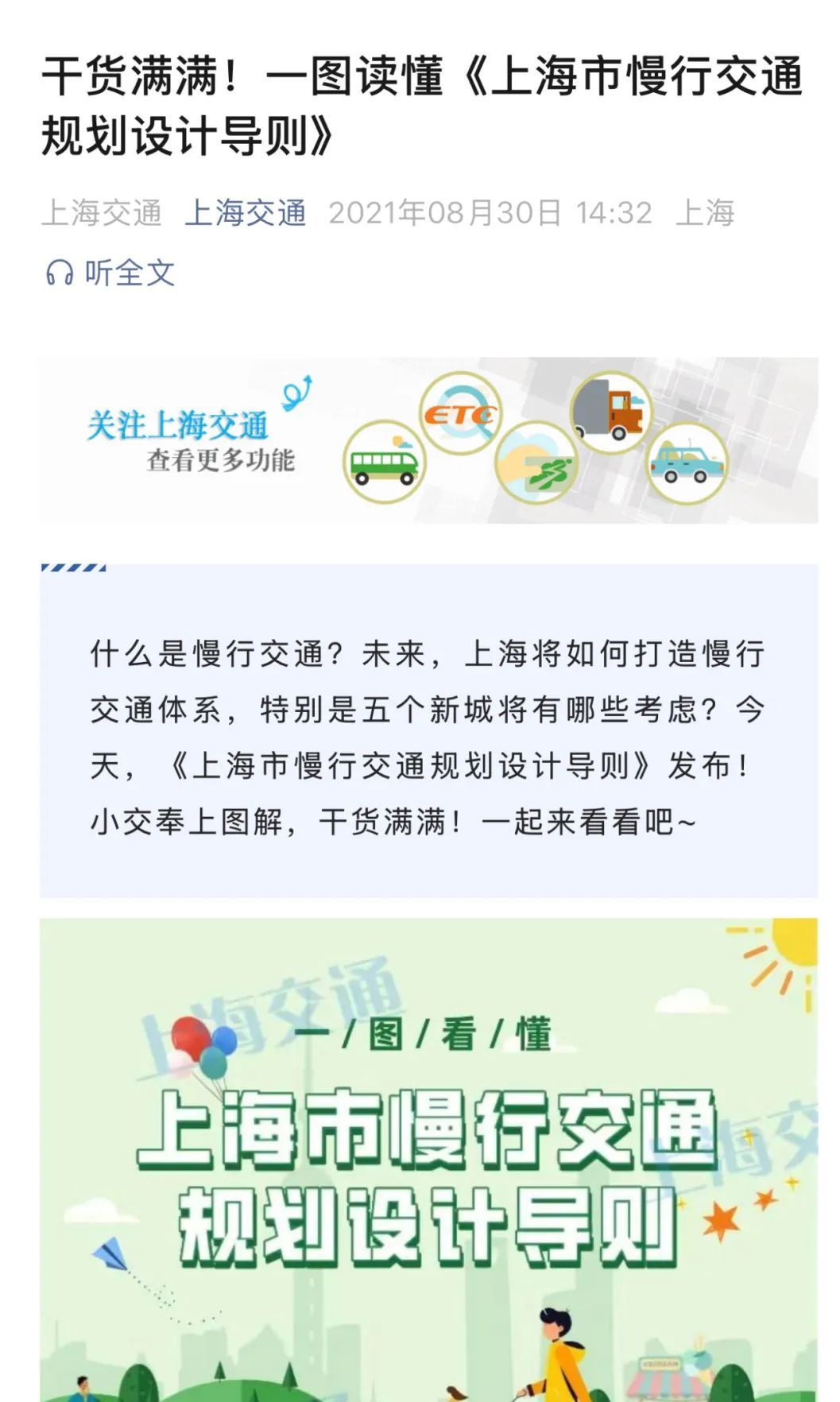Open the 上海交通 account link
Viewport: 840px width, 1402px height.
click(246, 213)
